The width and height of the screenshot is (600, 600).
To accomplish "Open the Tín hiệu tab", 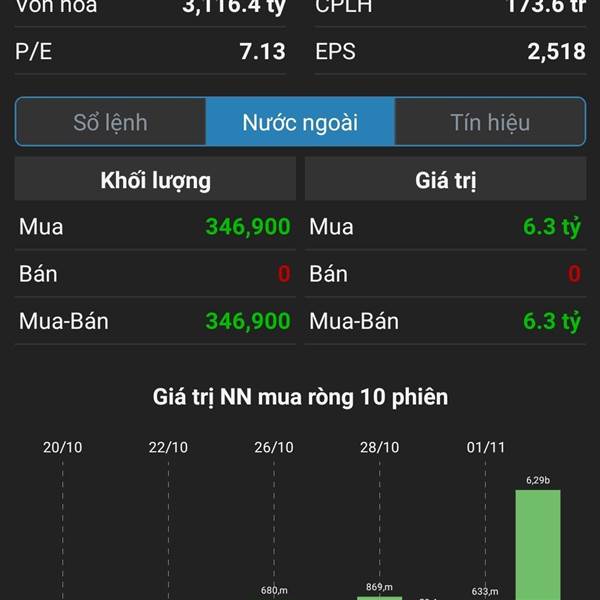I will (x=490, y=123).
